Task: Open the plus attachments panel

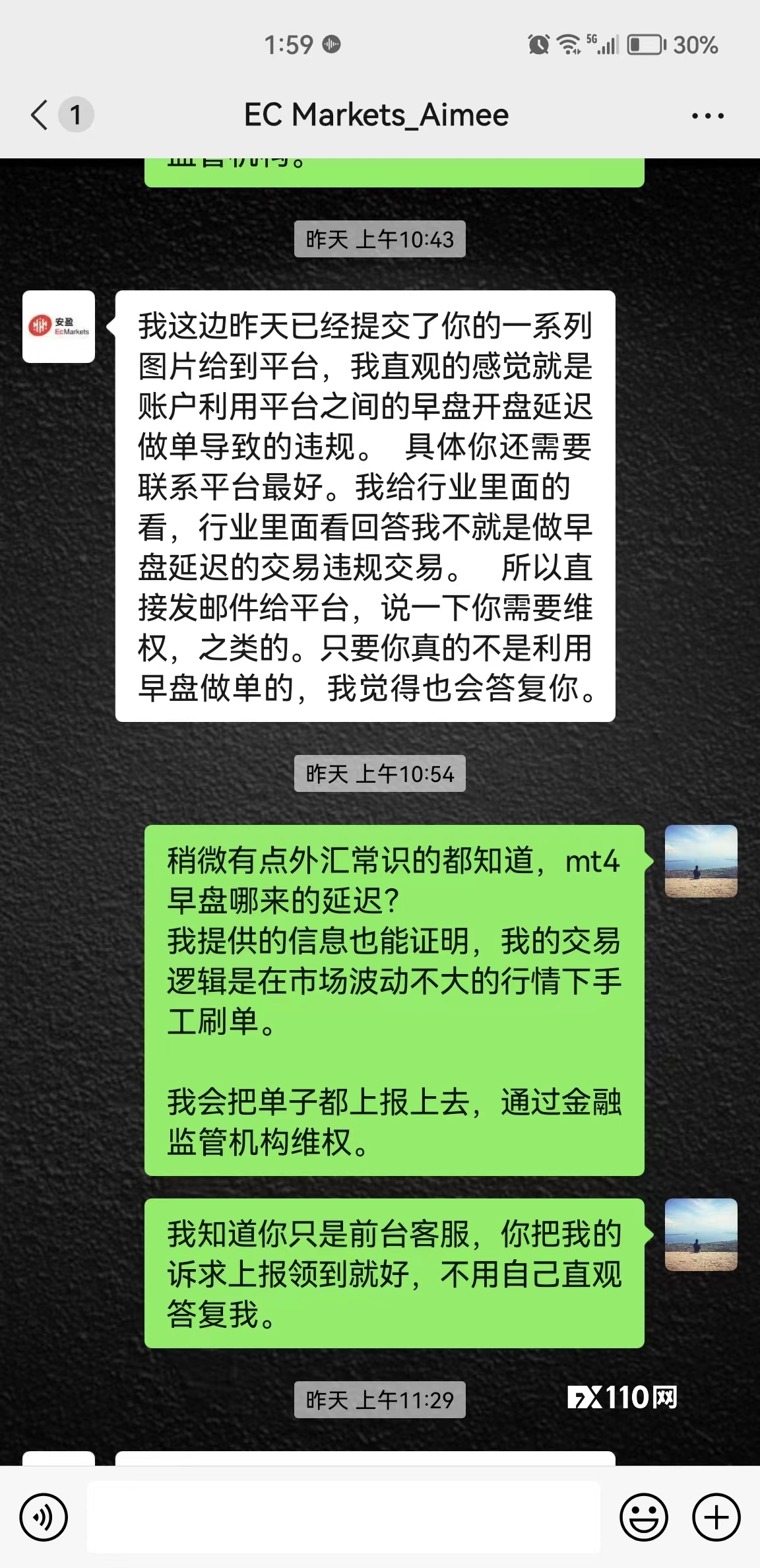Action: tap(716, 1517)
